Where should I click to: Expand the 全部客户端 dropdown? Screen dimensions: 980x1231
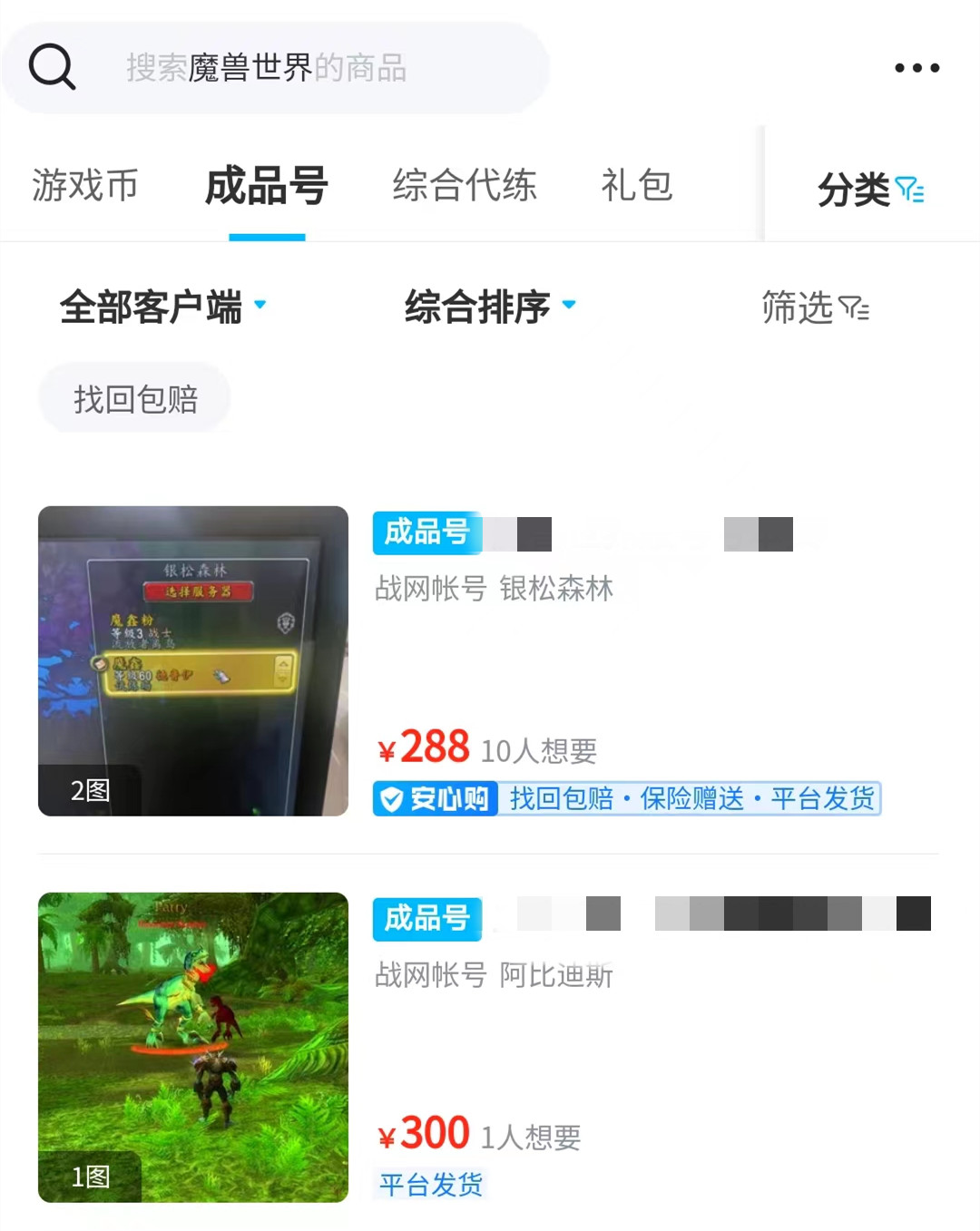click(163, 307)
